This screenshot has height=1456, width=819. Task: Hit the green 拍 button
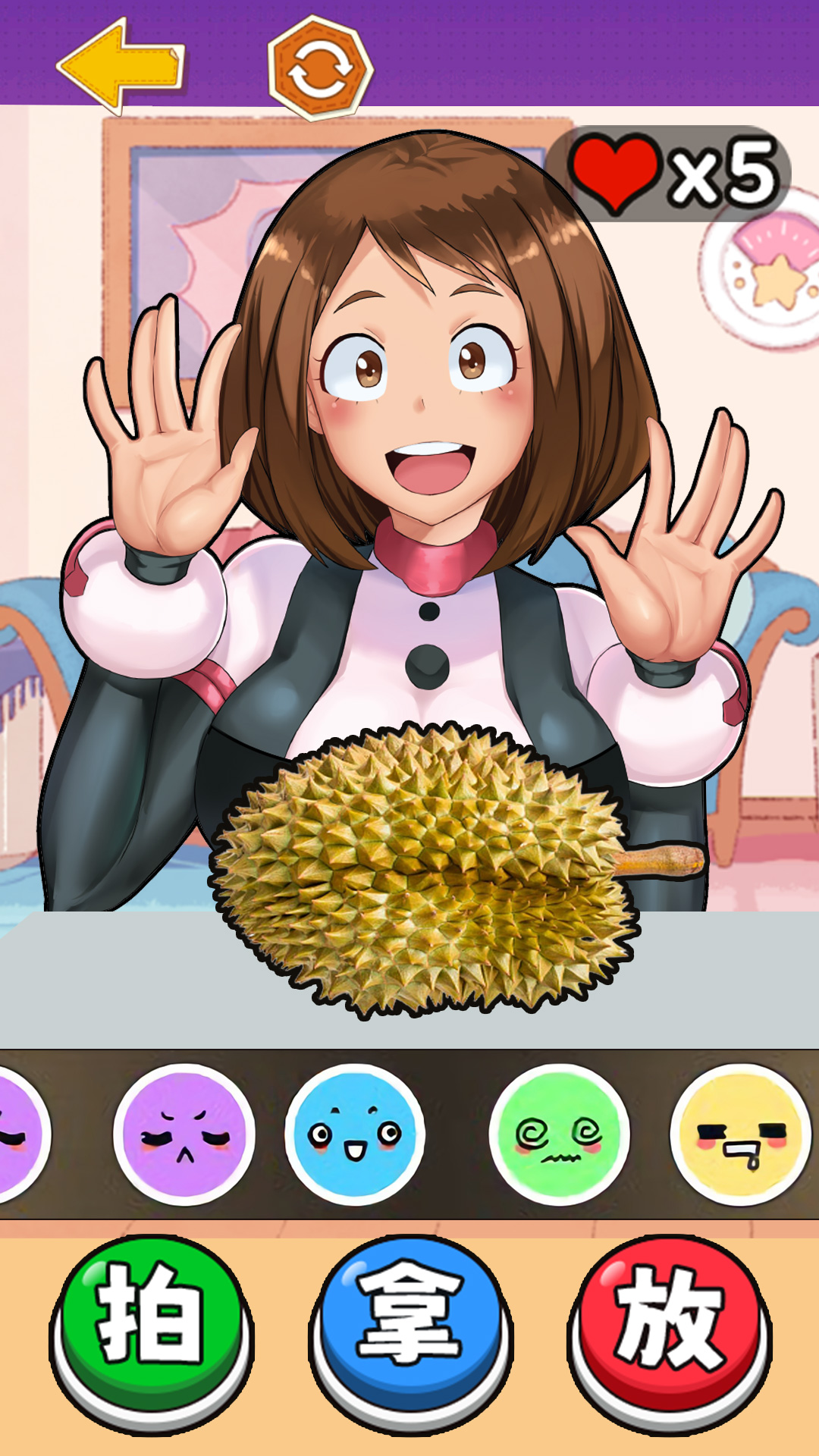point(152,1319)
